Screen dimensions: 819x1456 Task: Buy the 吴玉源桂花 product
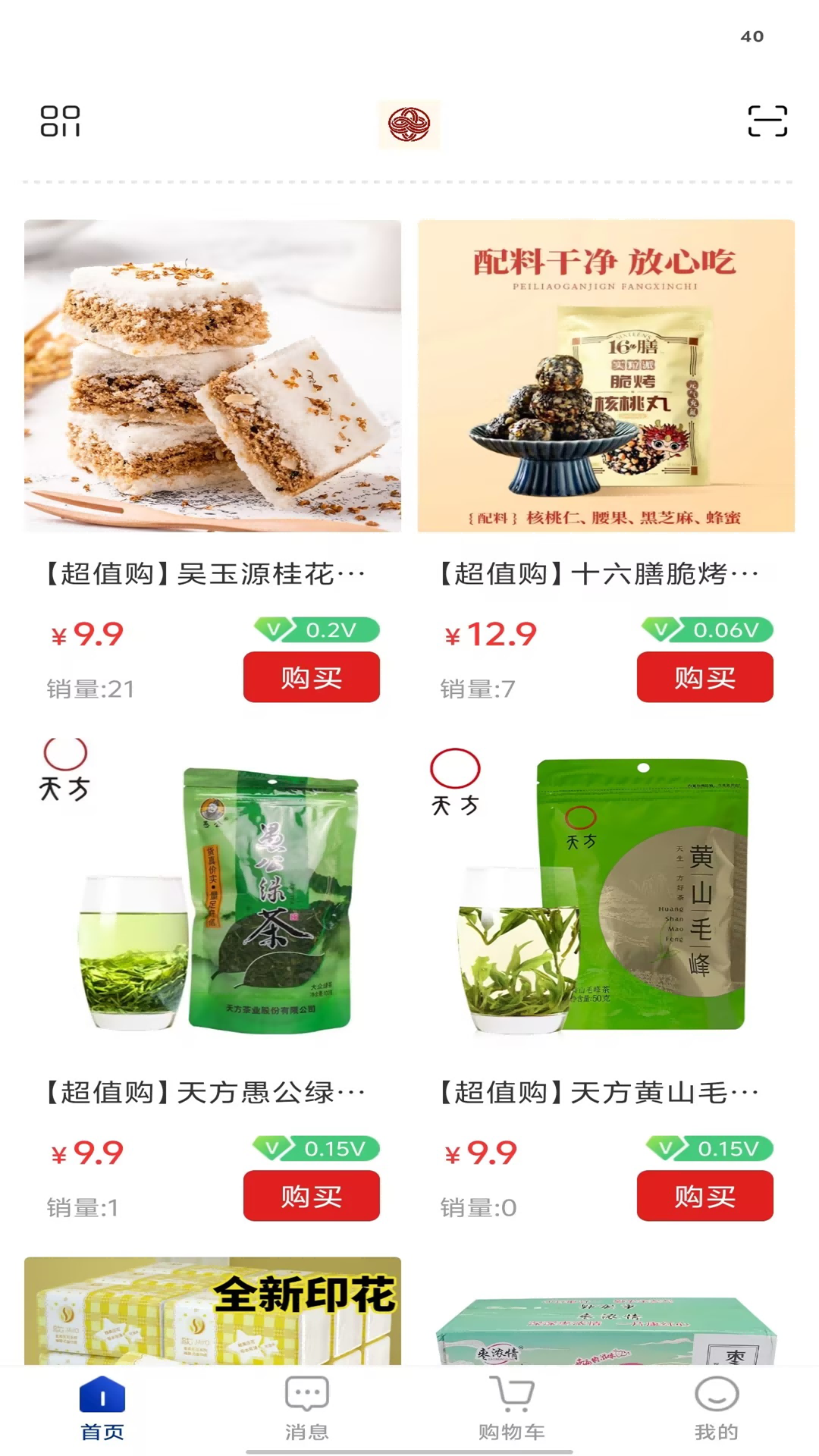[311, 676]
